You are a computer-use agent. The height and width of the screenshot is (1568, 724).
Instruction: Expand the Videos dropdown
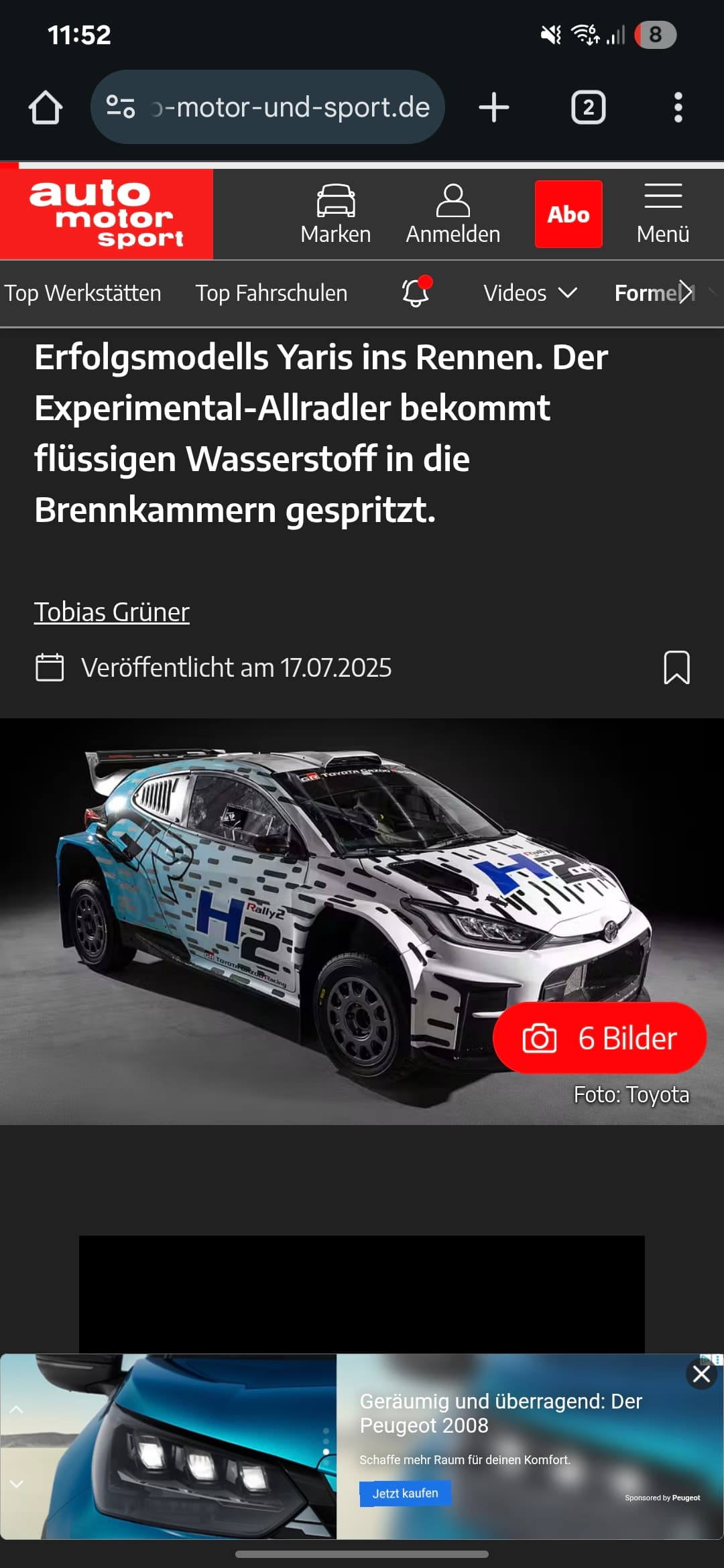[530, 293]
